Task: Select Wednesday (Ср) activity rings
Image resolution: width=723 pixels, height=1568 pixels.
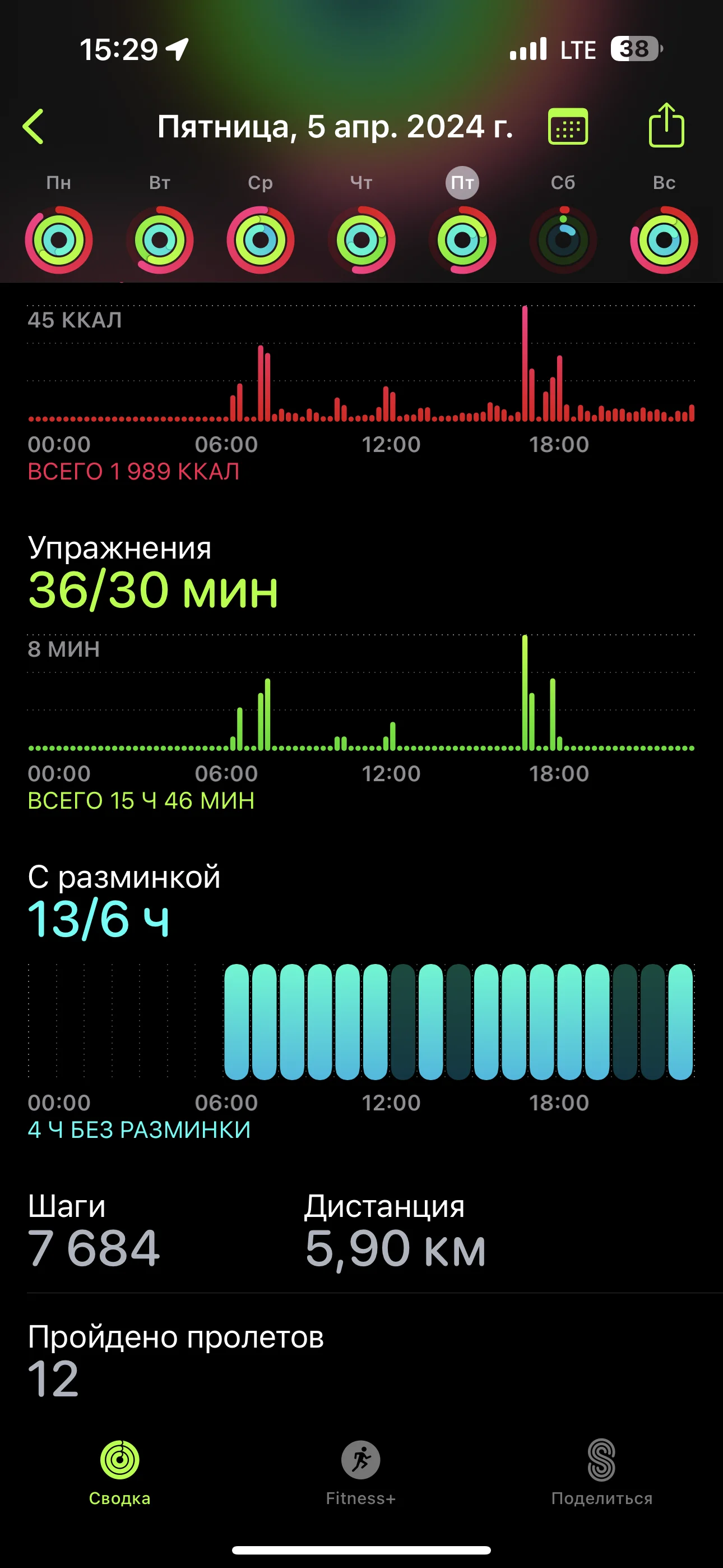Action: [x=261, y=239]
